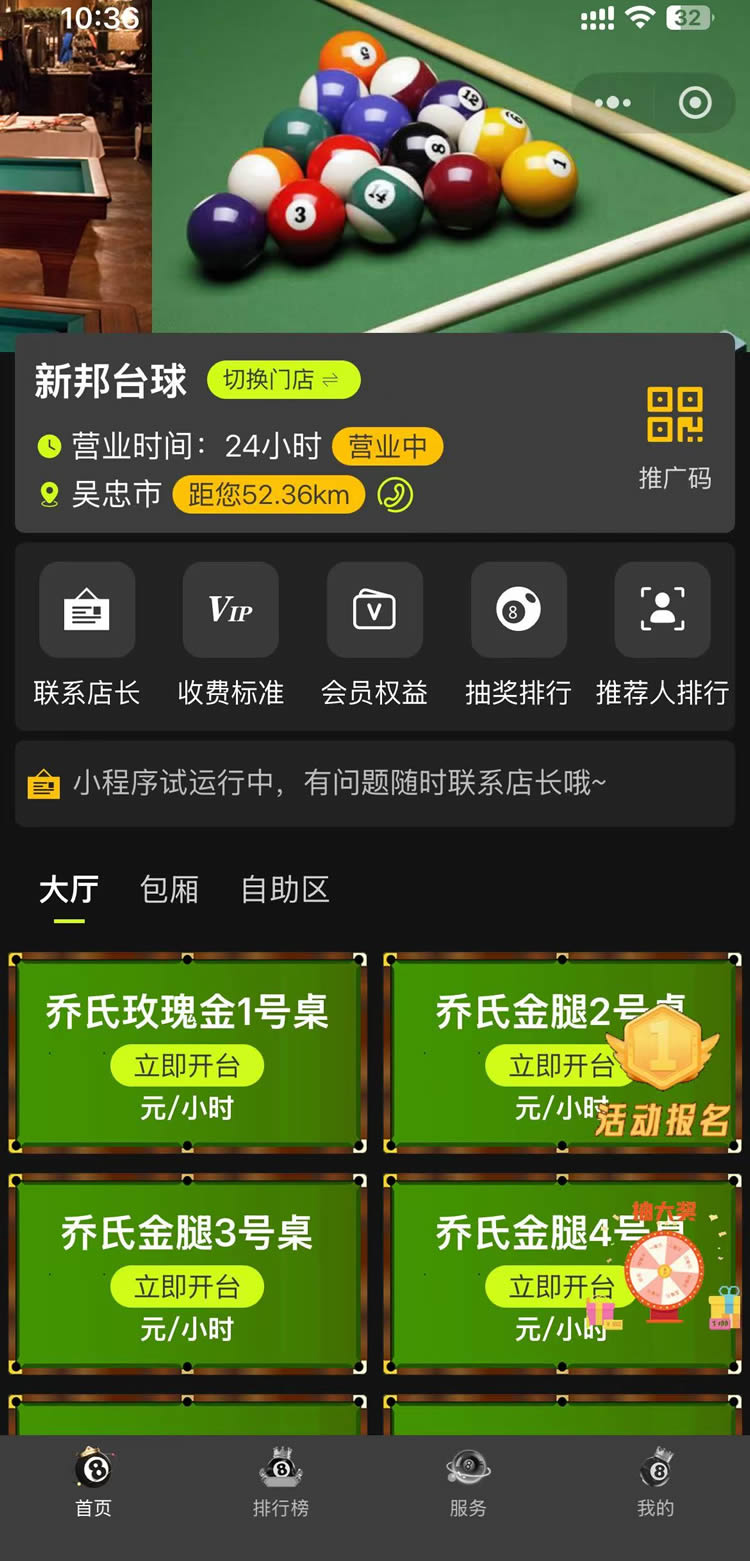Tap the phone icon next to distance
750x1561 pixels.
click(395, 494)
